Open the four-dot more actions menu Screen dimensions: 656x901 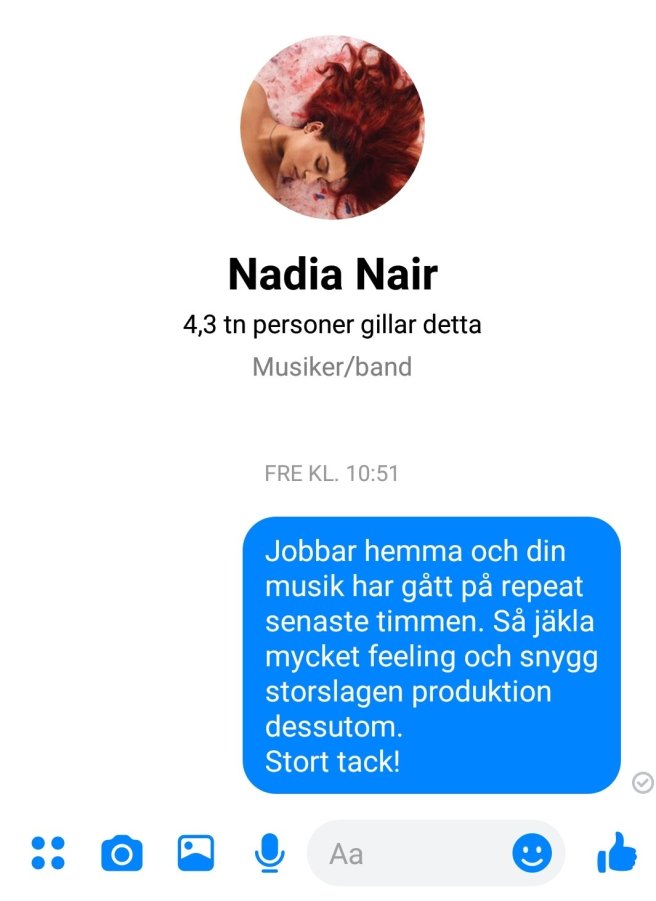click(x=48, y=852)
